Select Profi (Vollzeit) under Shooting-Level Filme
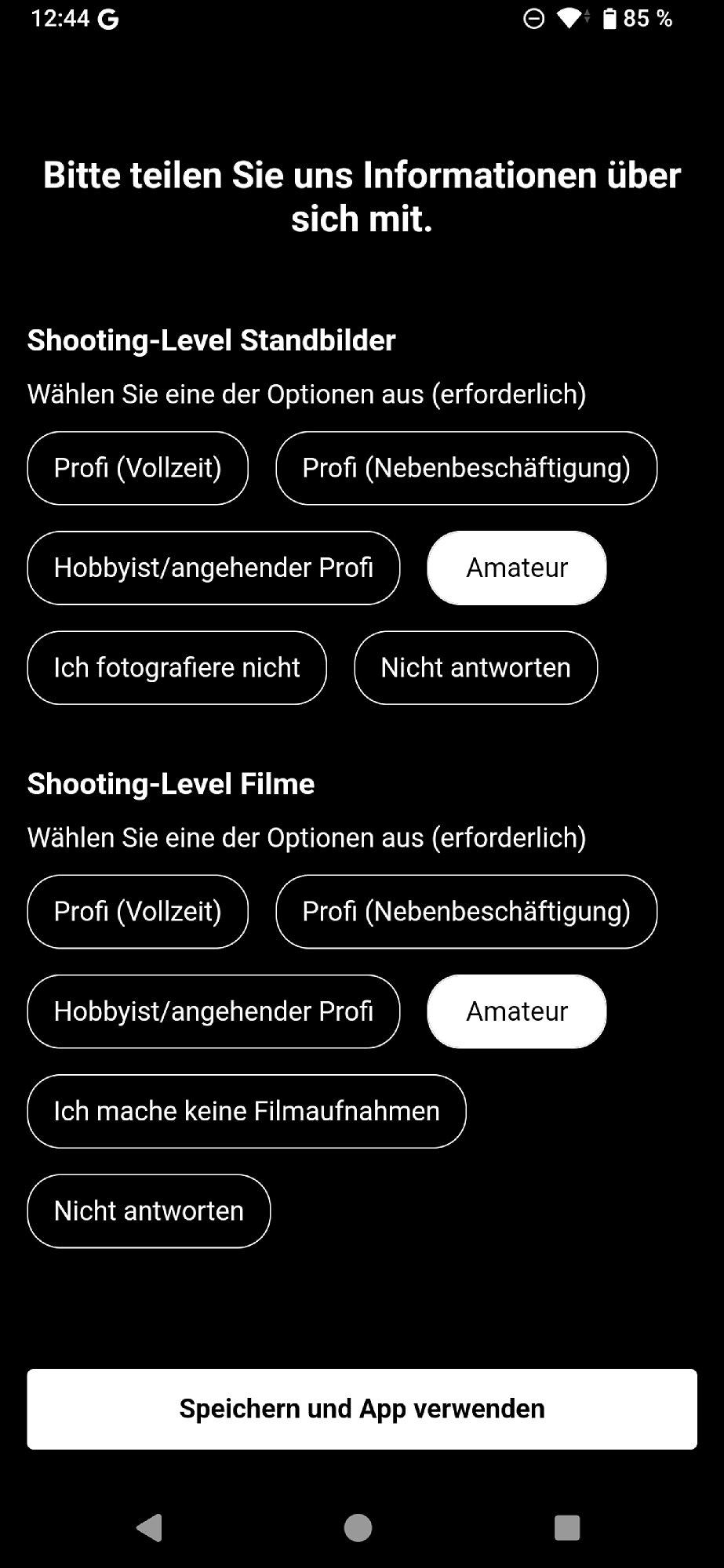 (x=137, y=912)
